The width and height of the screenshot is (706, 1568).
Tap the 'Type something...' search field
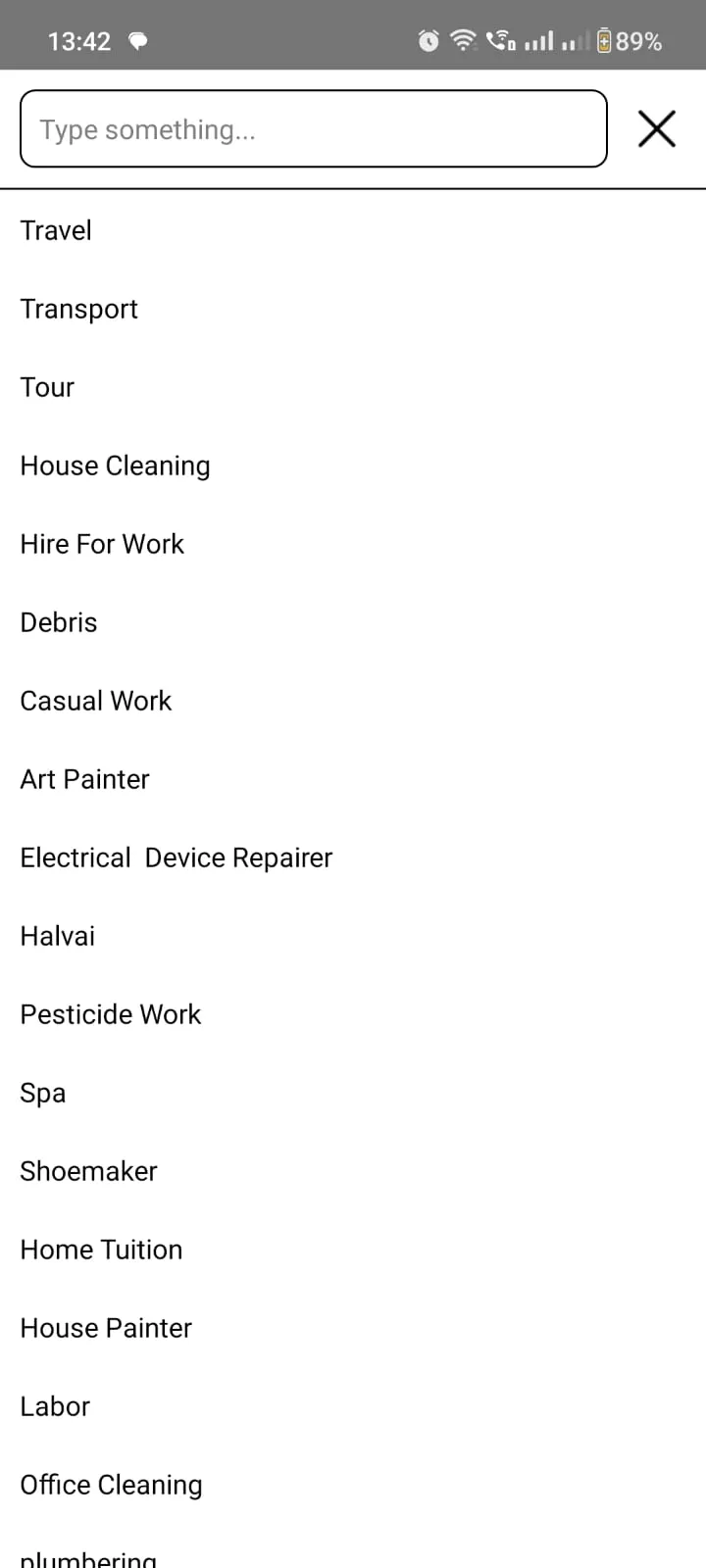point(314,128)
